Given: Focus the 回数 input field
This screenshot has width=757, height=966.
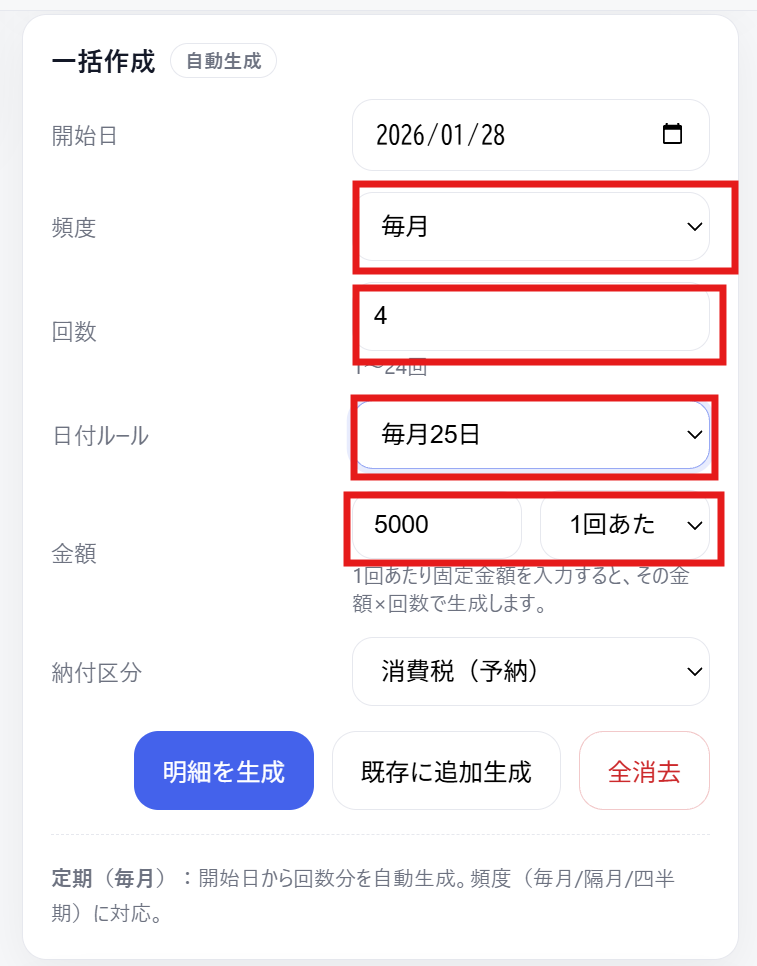Looking at the screenshot, I should click(531, 318).
